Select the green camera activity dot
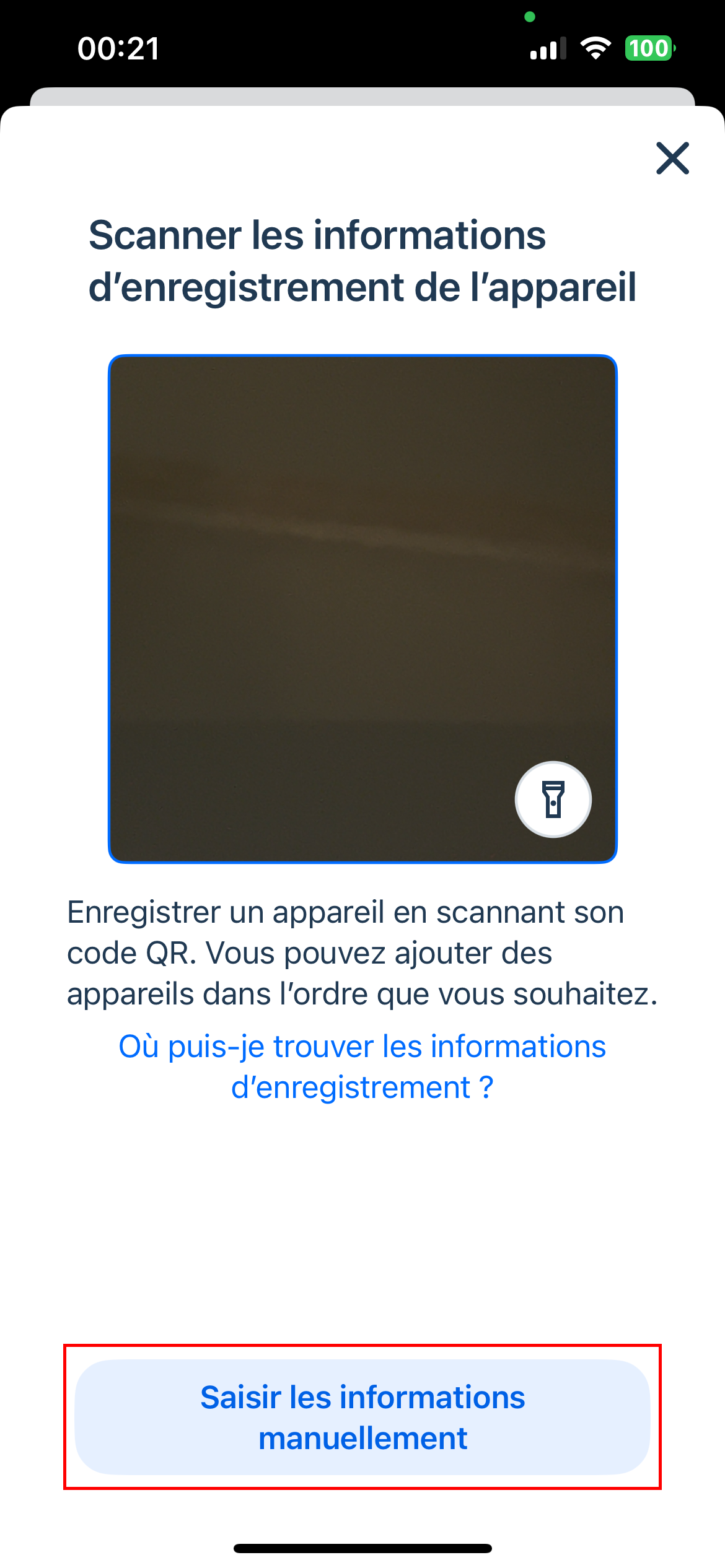This screenshot has height=1568, width=725. coord(530,17)
